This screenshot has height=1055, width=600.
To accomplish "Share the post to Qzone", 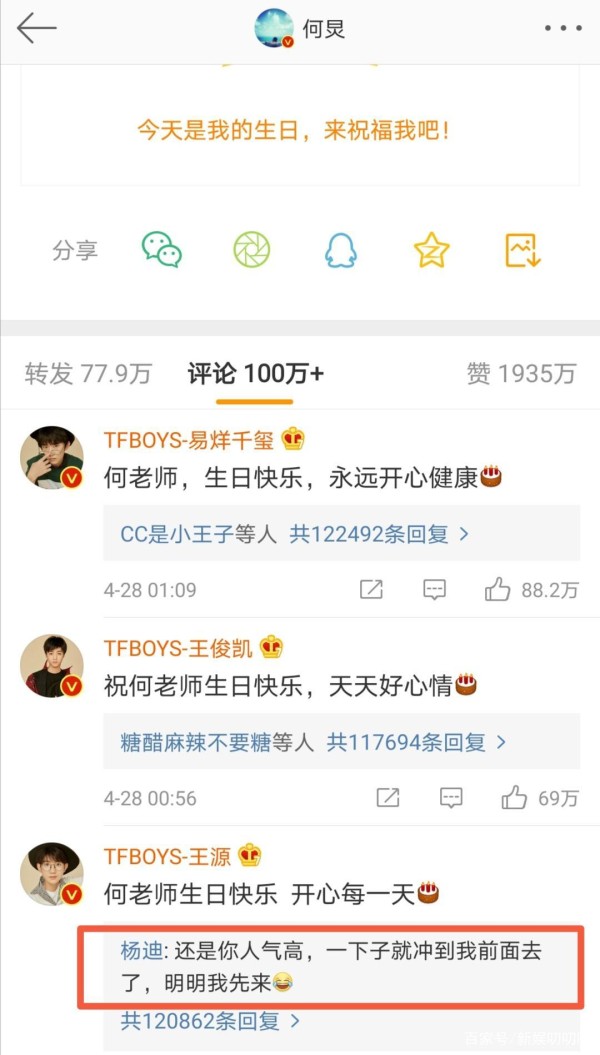I will click(431, 250).
